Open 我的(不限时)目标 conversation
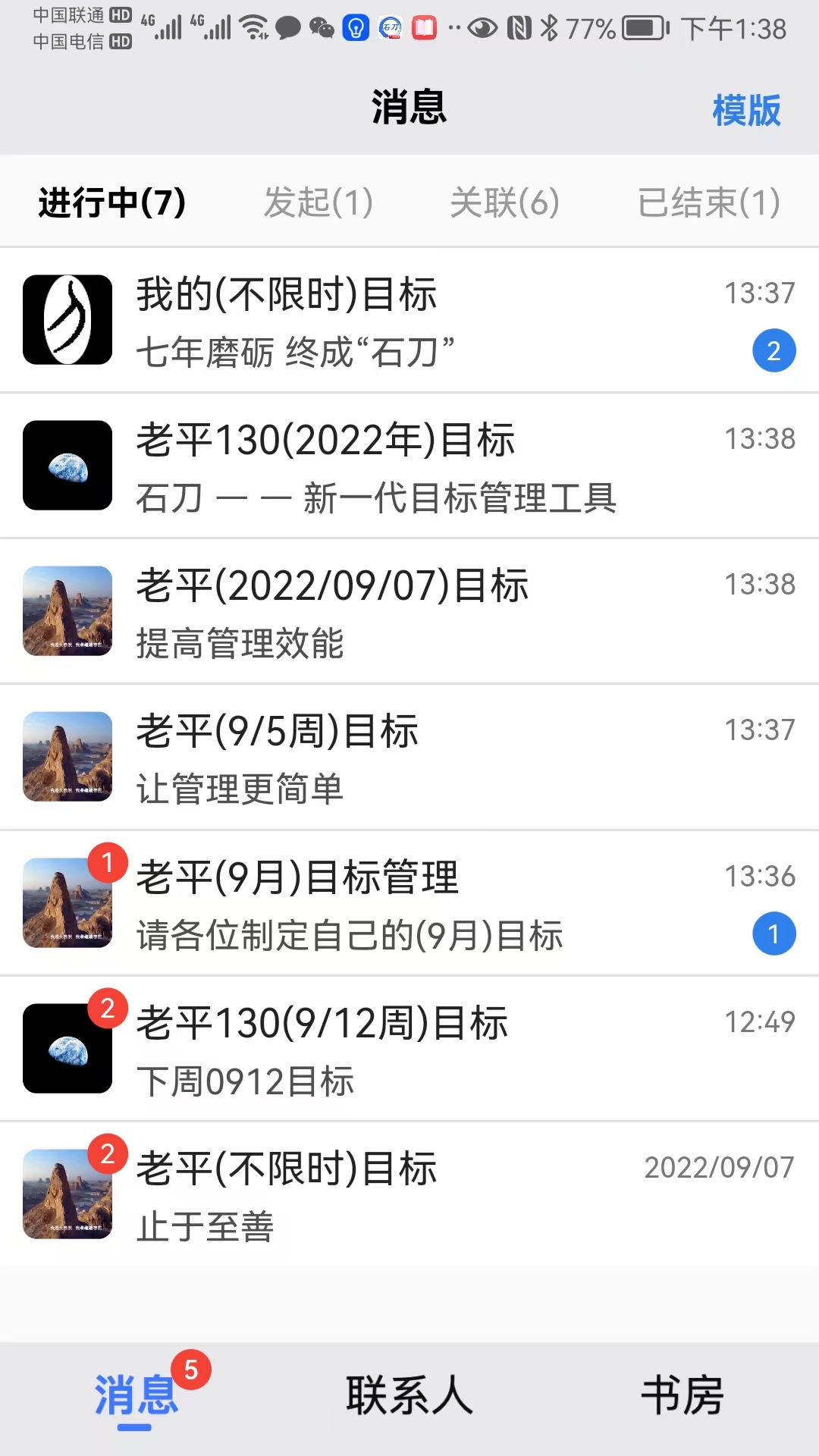 click(x=409, y=321)
